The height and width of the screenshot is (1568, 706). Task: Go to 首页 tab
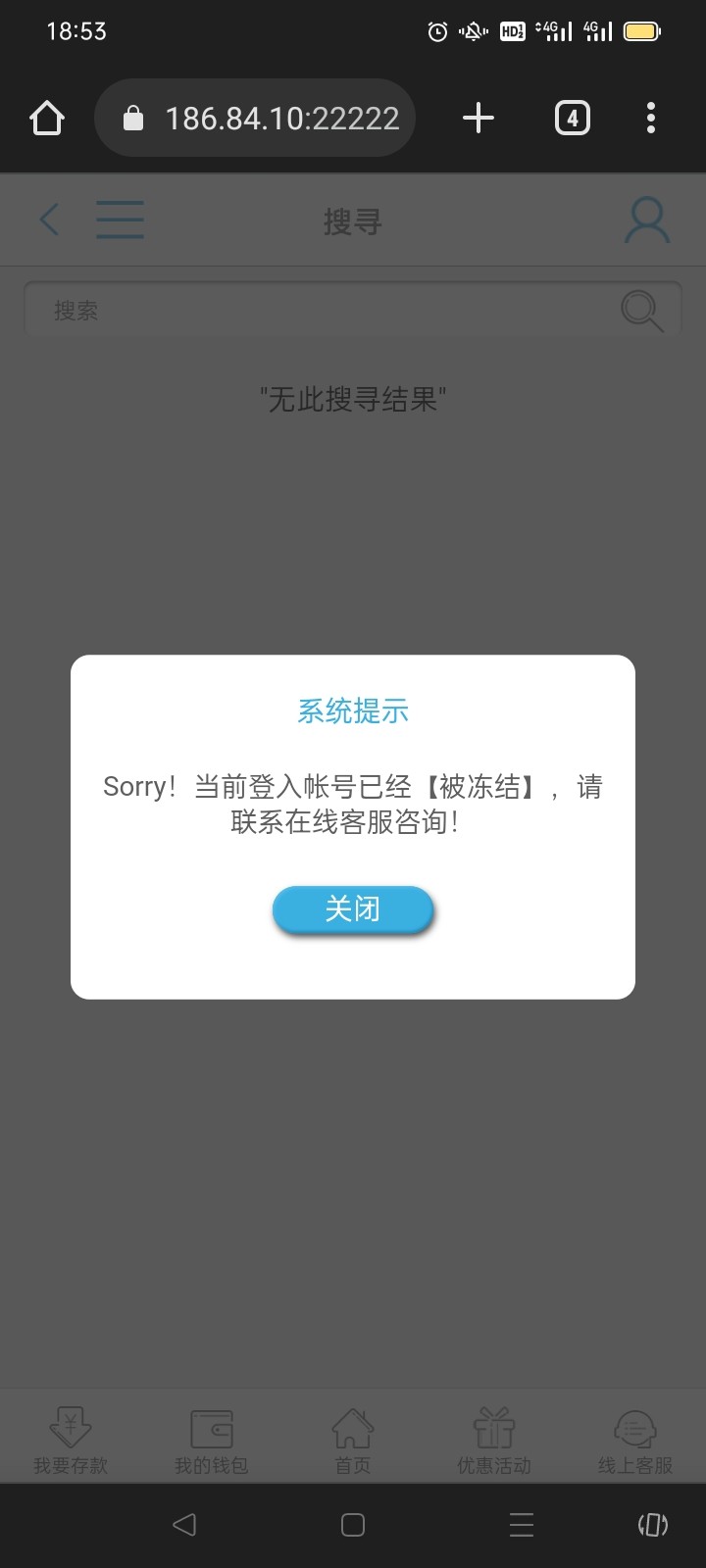[353, 1441]
